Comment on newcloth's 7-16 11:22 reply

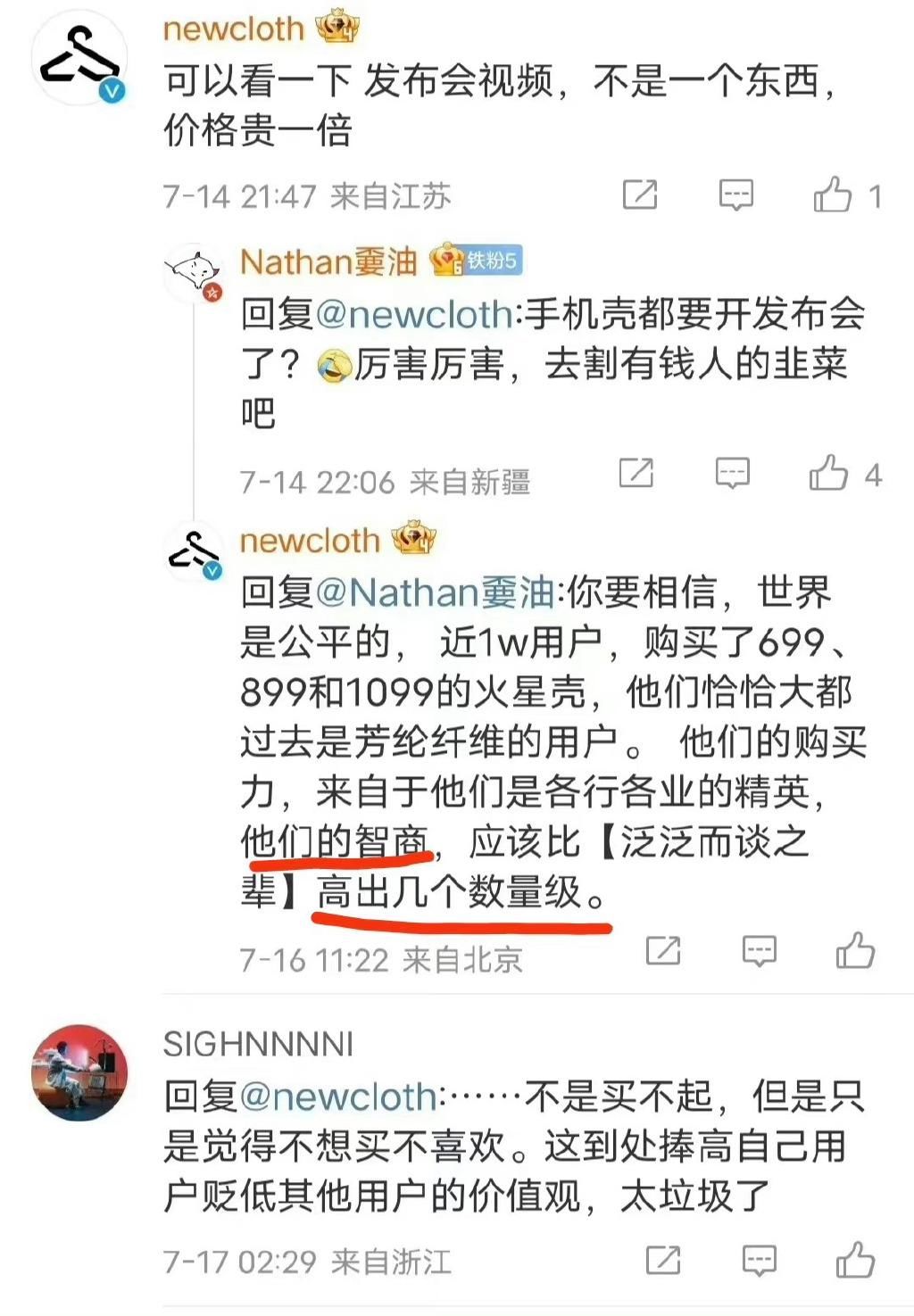click(760, 951)
